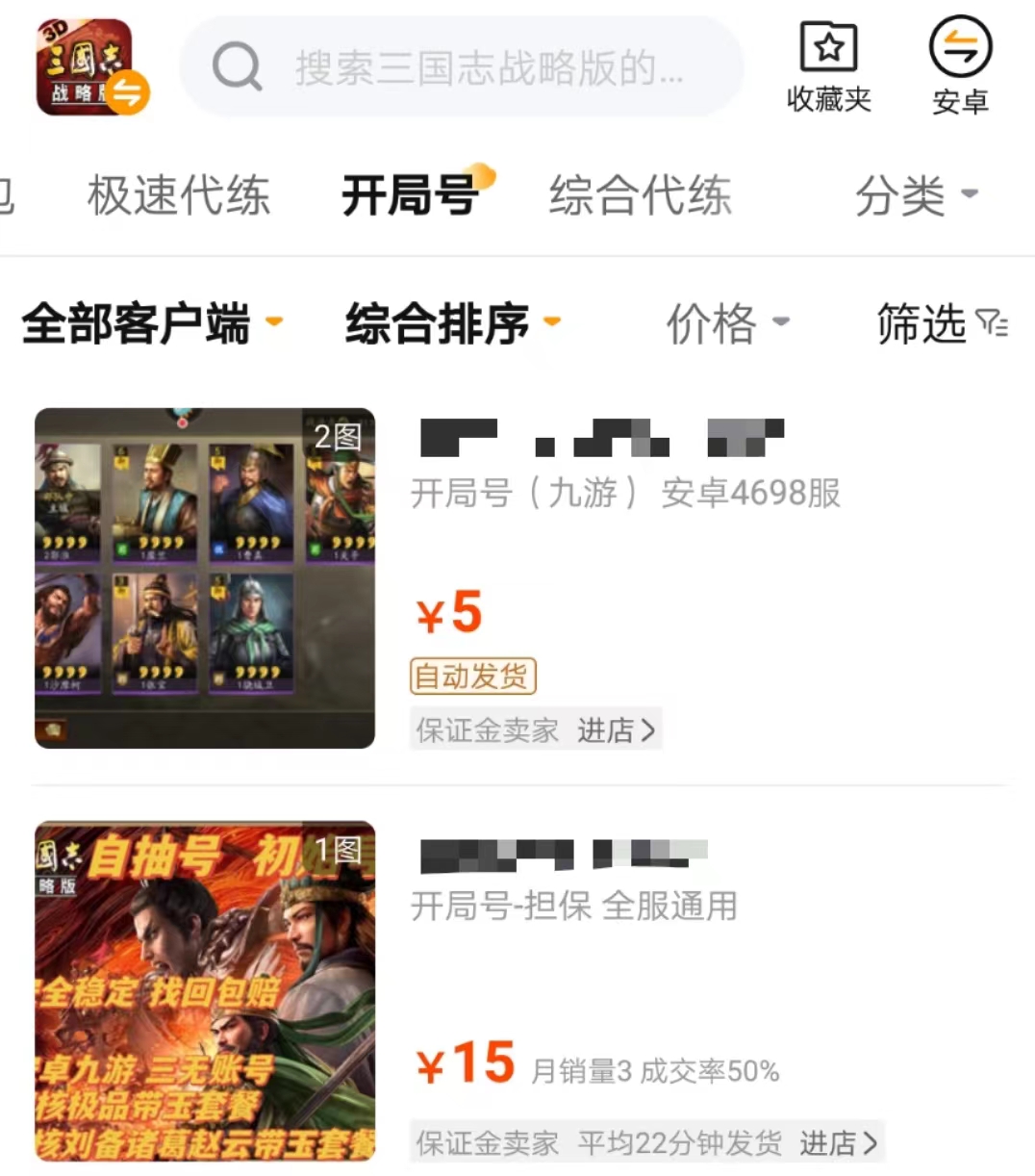
Task: Tap the 三国志战略版 game switch icon
Action: tap(91, 67)
